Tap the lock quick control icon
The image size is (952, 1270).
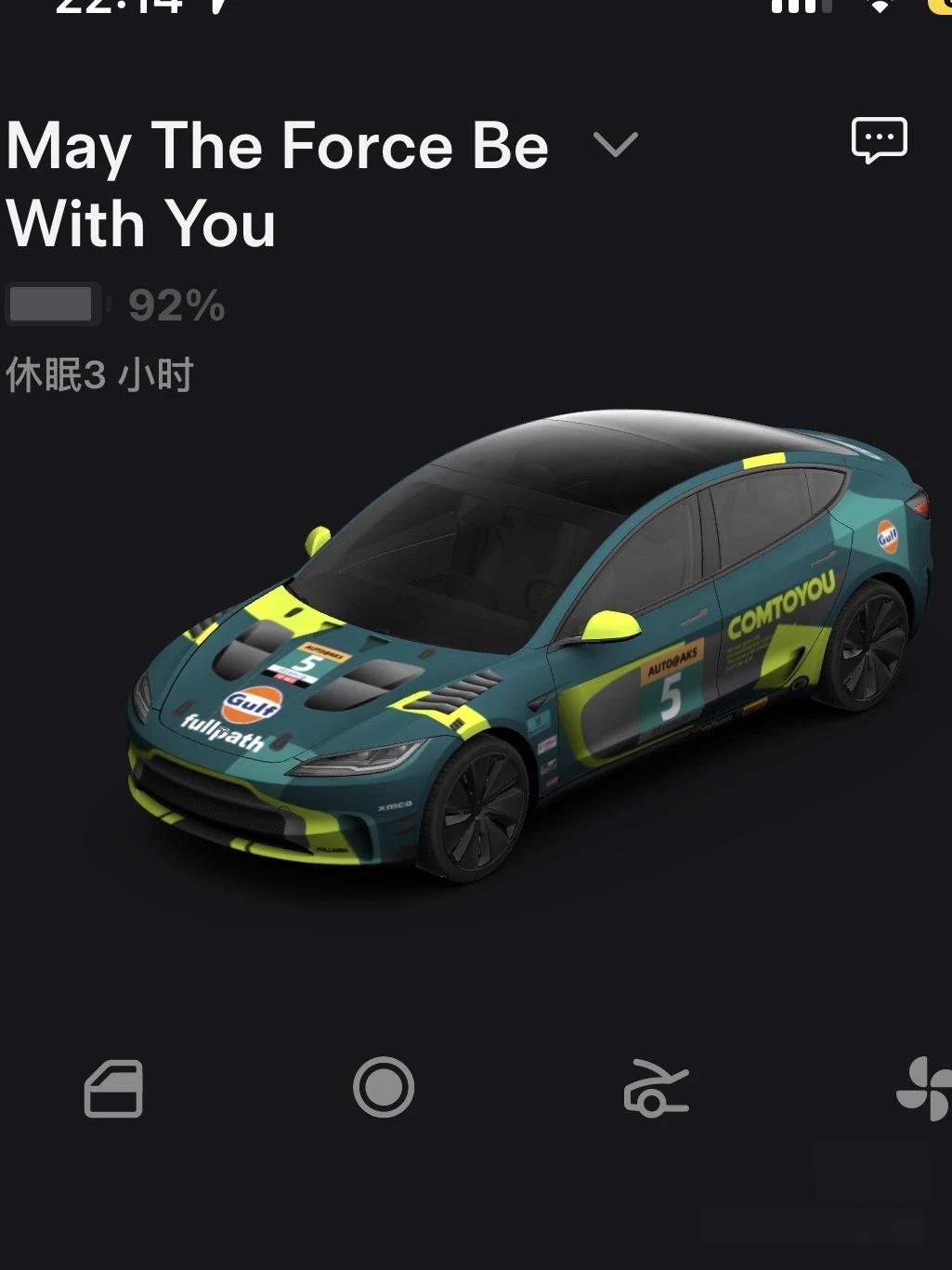(113, 1088)
